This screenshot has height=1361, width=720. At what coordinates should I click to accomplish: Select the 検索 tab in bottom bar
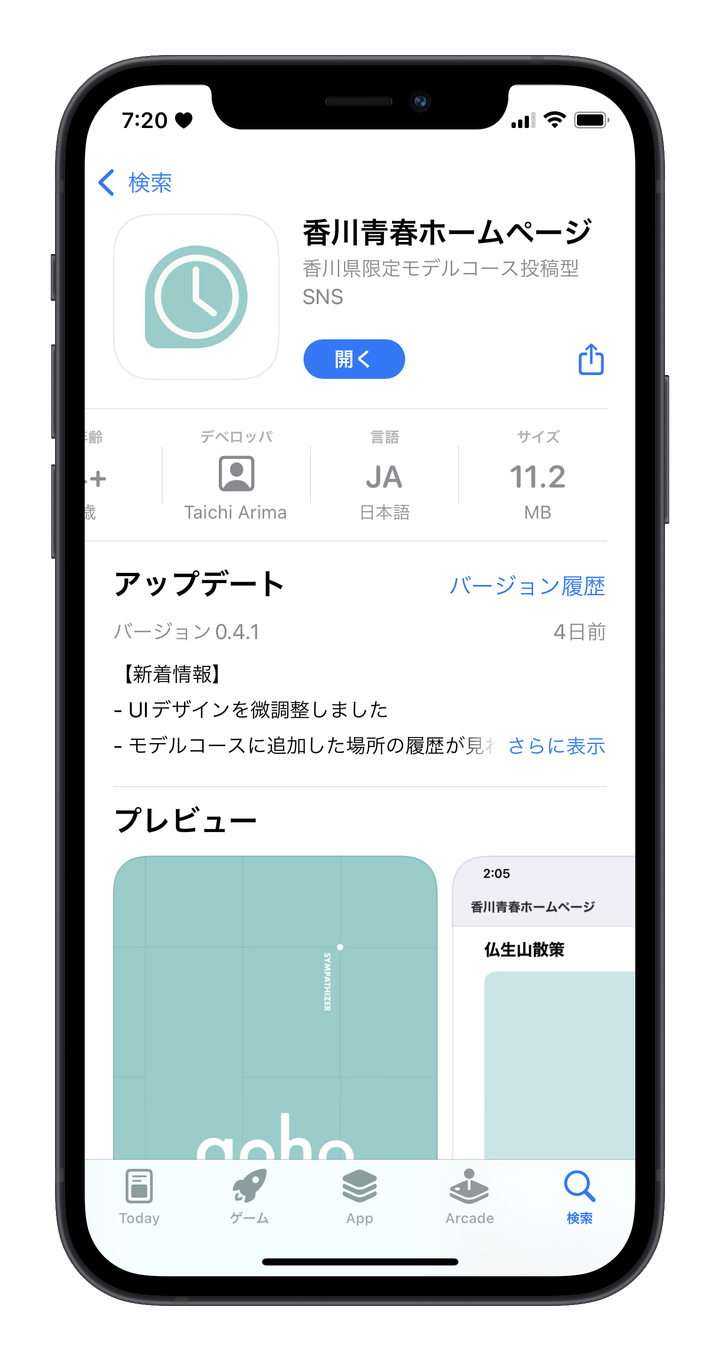pyautogui.click(x=579, y=1197)
